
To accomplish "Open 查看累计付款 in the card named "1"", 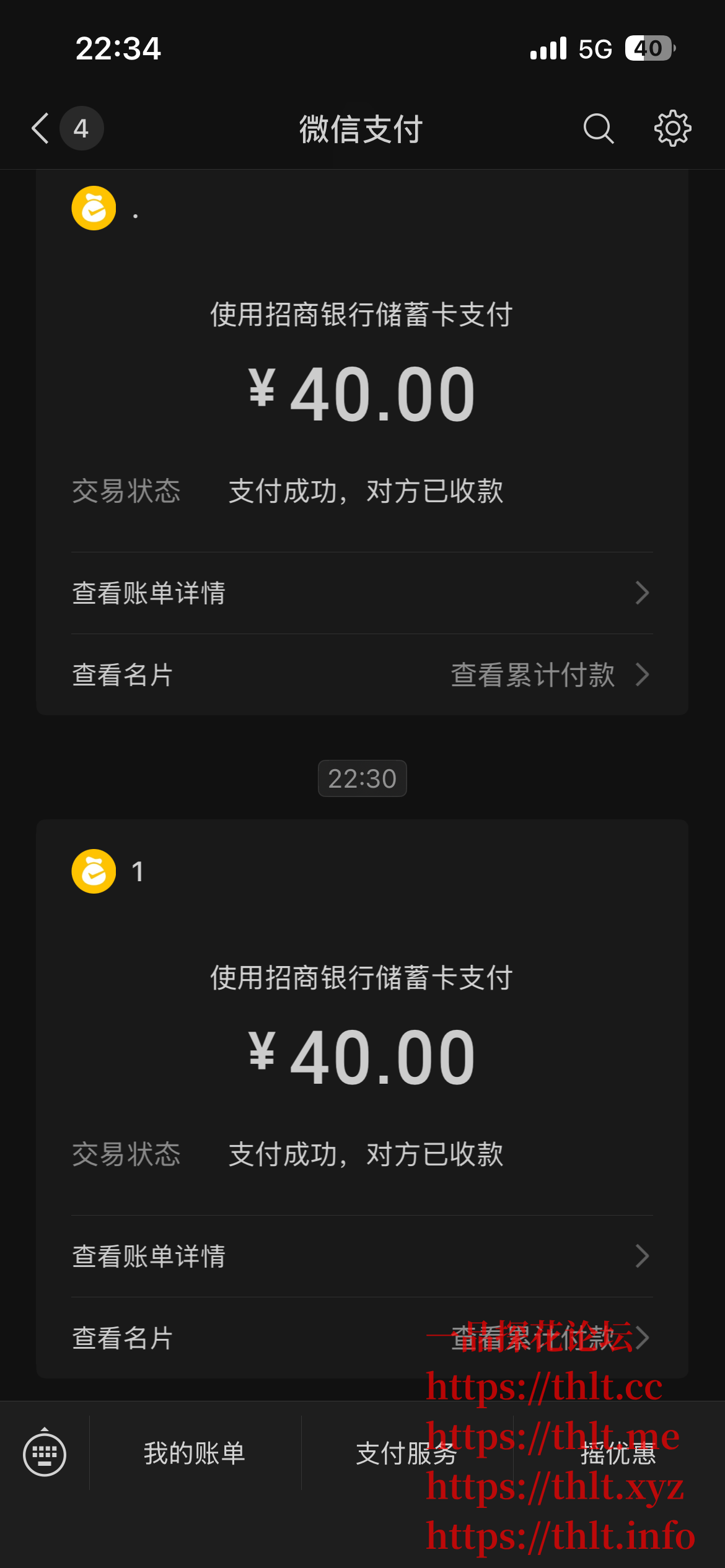I will point(549,1338).
